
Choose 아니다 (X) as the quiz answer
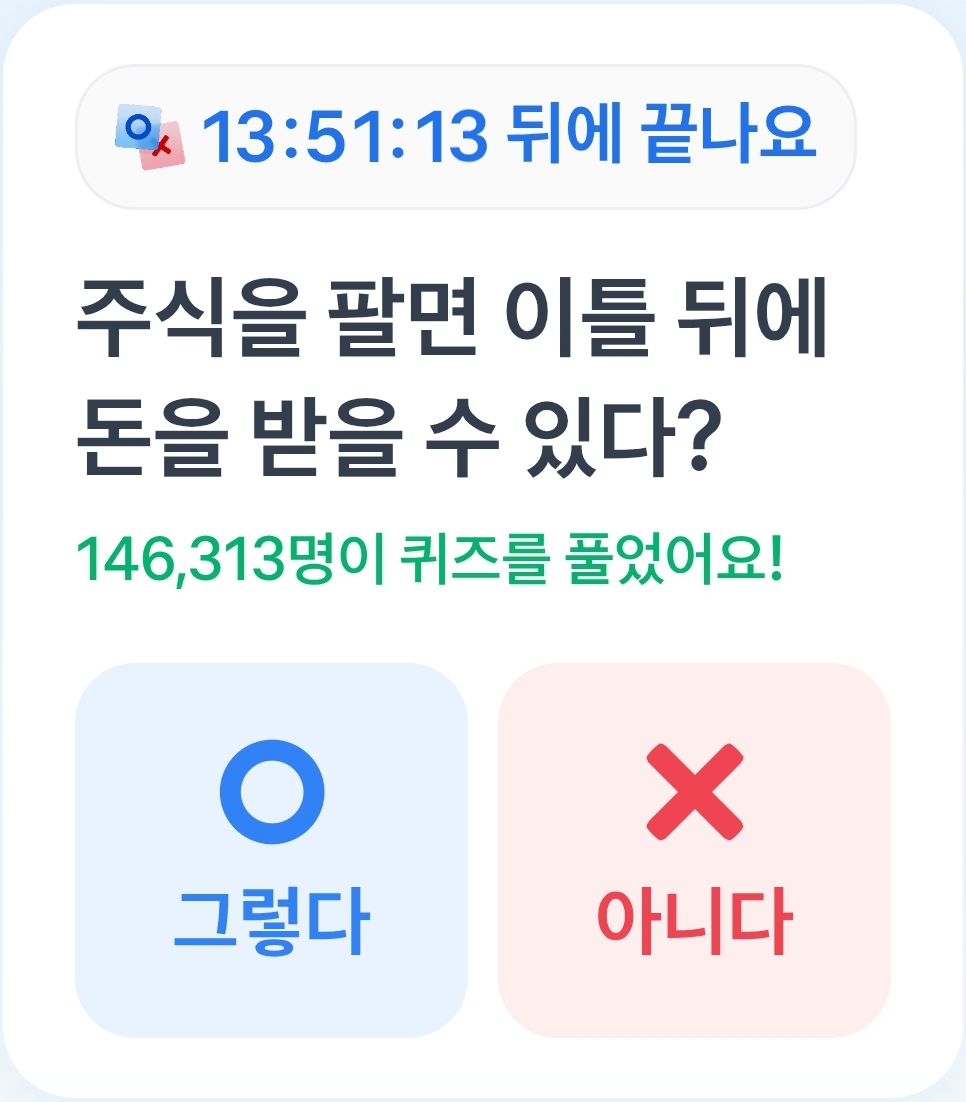[x=694, y=850]
